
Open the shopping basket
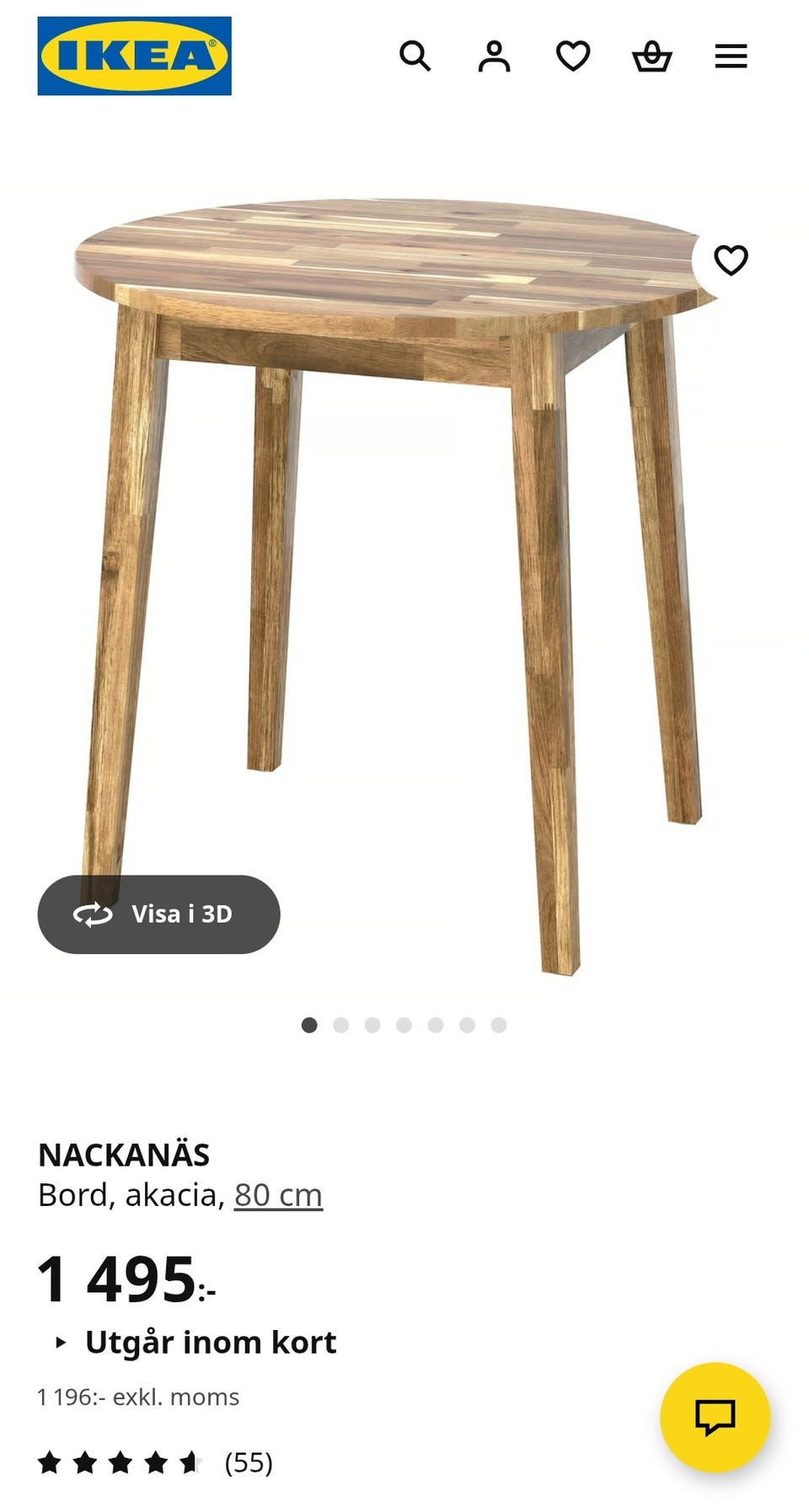coord(653,56)
